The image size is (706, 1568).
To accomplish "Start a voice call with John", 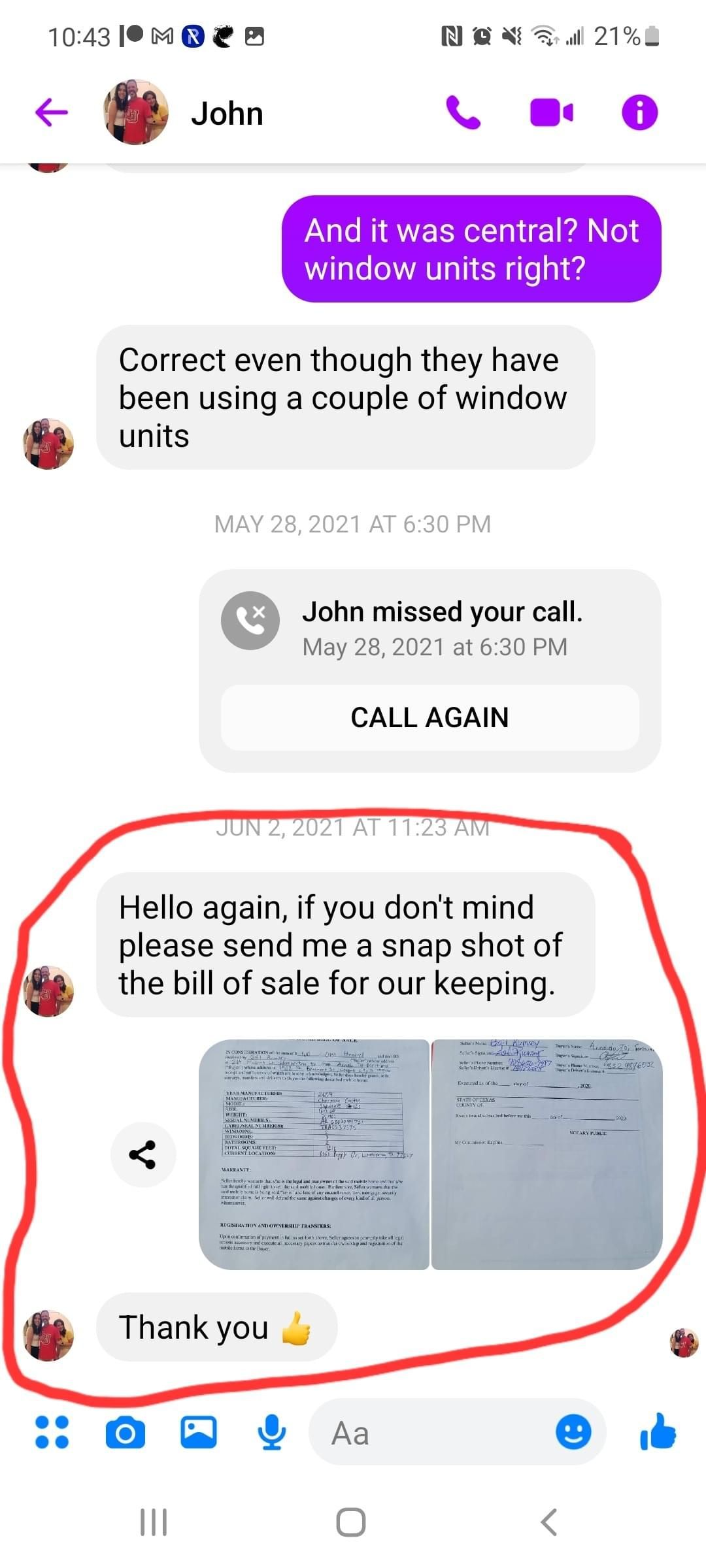I will [x=463, y=112].
